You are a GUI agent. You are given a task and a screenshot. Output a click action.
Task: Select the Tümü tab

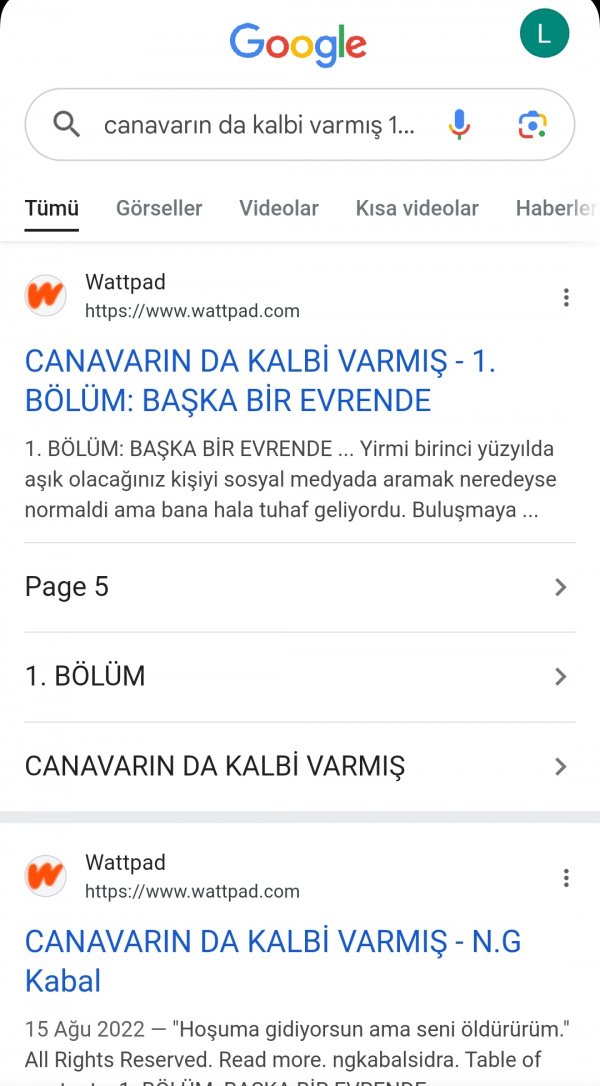[52, 208]
